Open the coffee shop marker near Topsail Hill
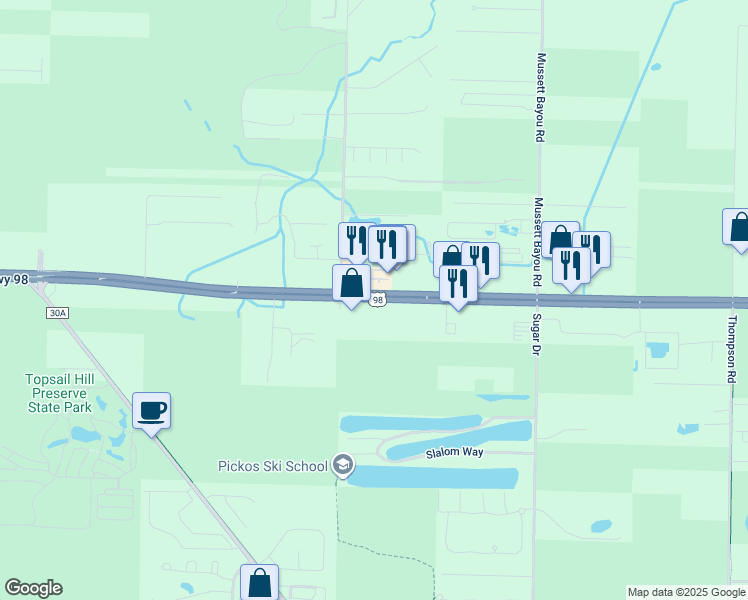The width and height of the screenshot is (748, 600). [151, 410]
